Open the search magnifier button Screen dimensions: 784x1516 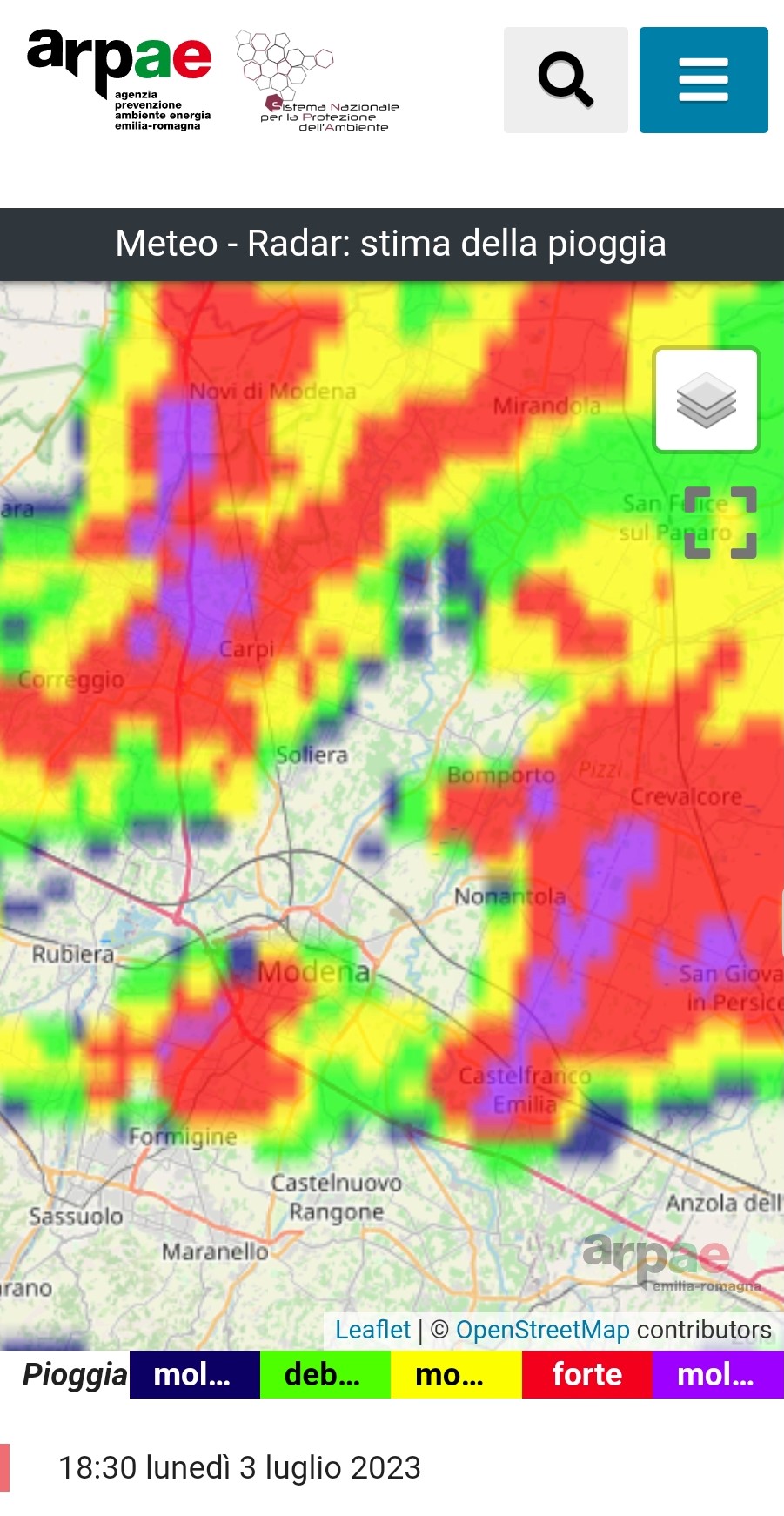566,80
